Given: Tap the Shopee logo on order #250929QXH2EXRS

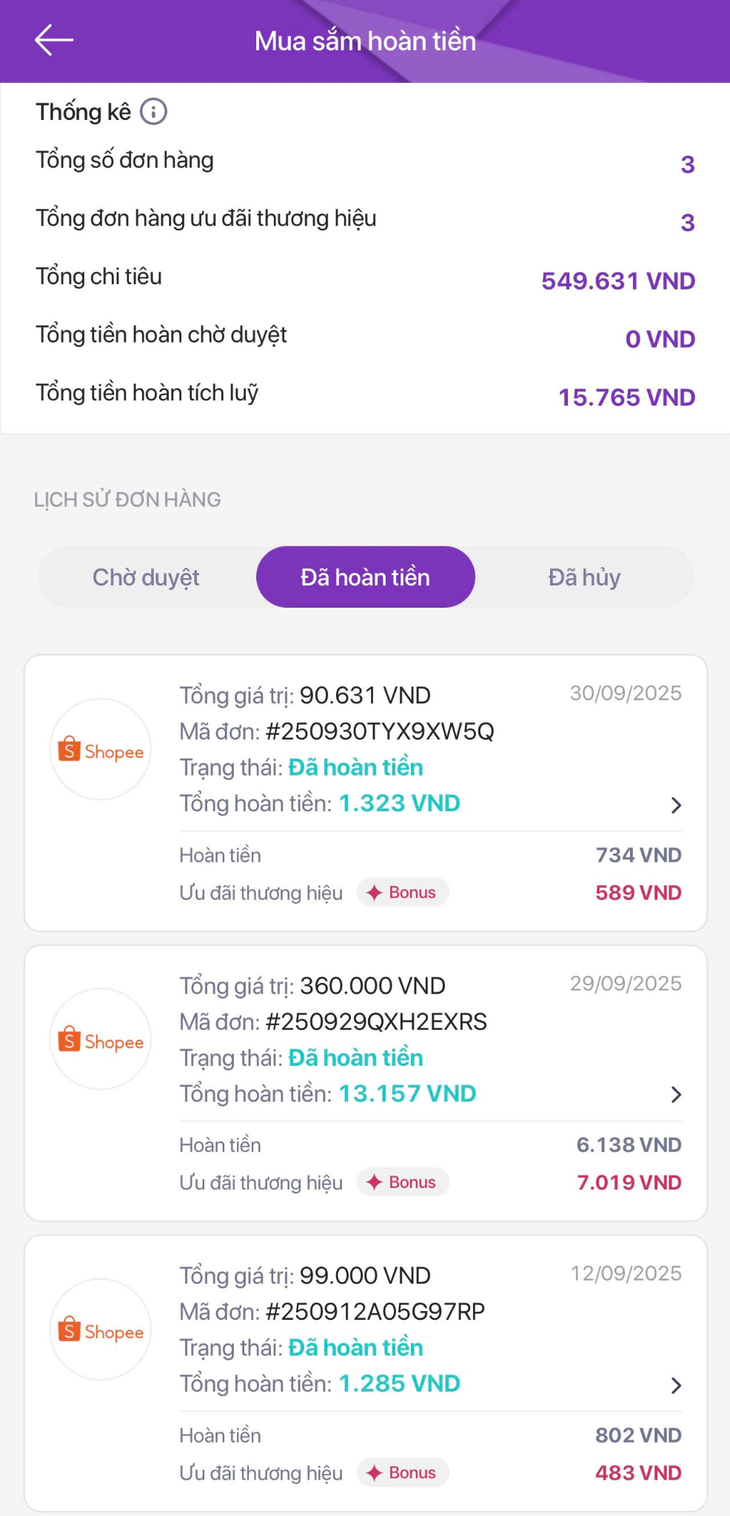Looking at the screenshot, I should (x=100, y=1040).
